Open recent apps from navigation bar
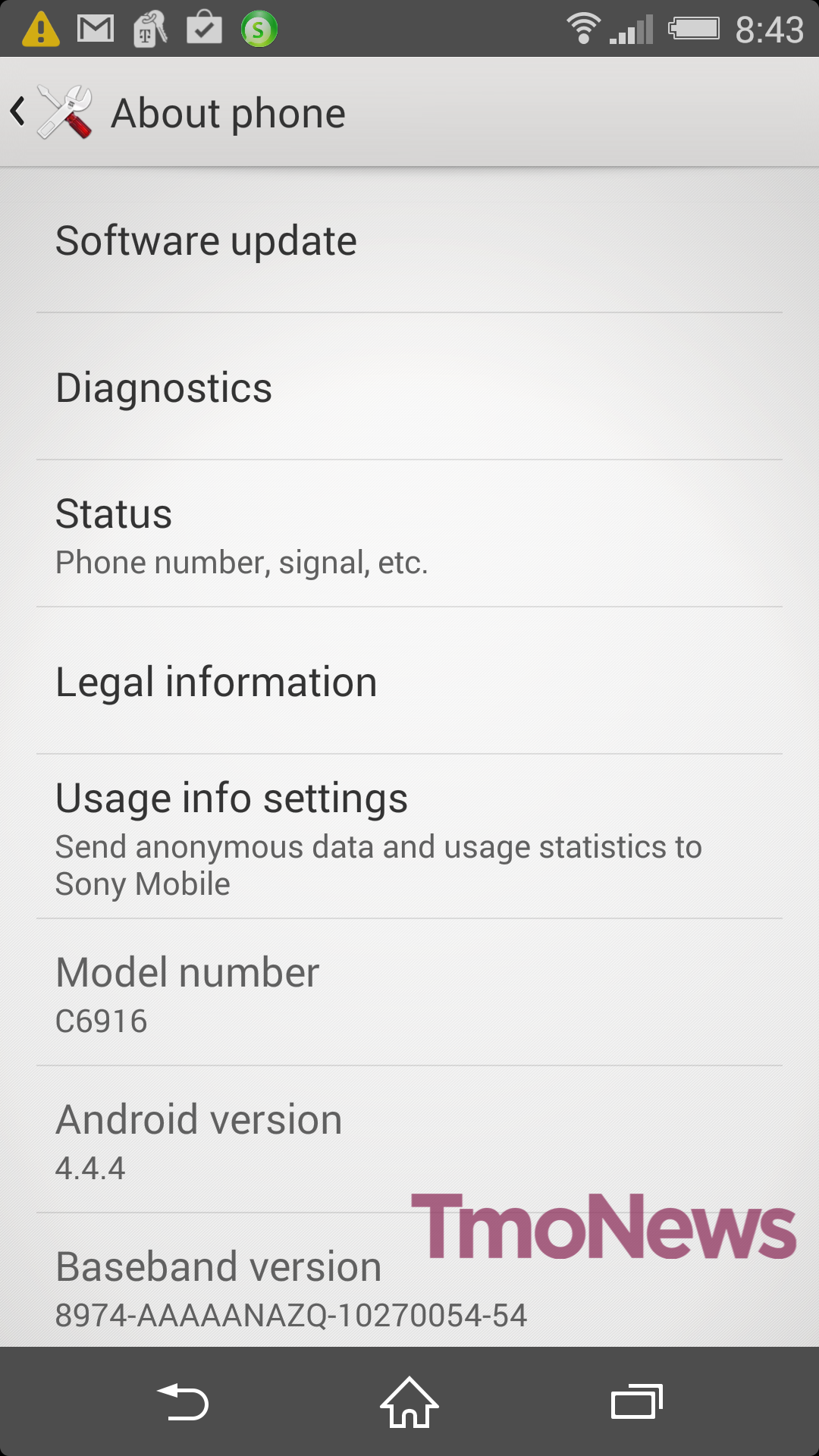 [636, 1402]
